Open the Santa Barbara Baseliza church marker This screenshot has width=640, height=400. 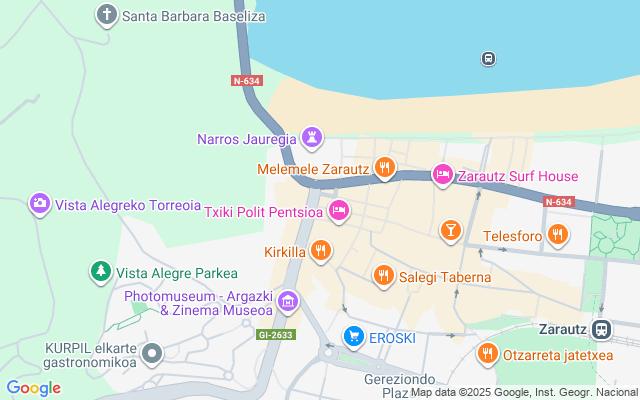coord(107,15)
